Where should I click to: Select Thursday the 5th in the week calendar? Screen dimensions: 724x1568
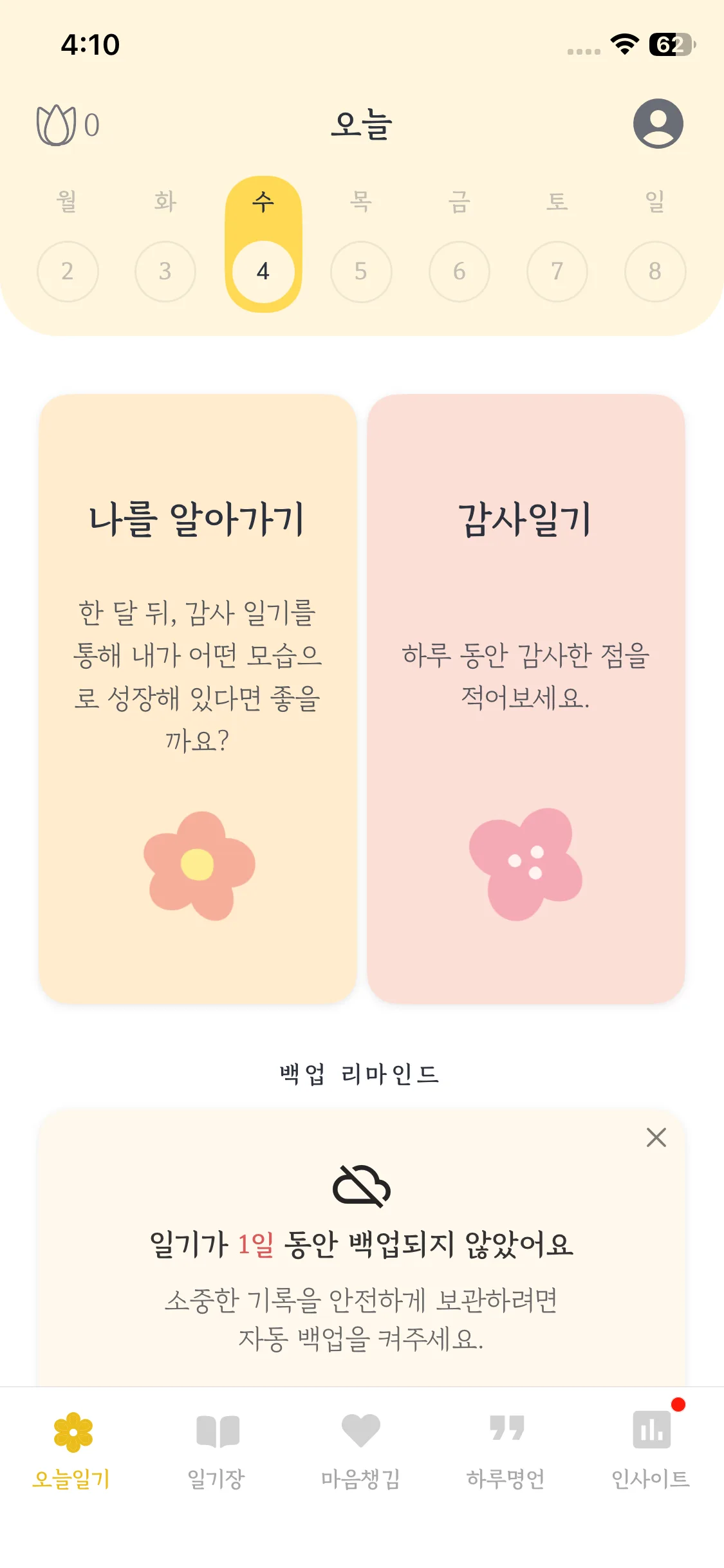[361, 271]
